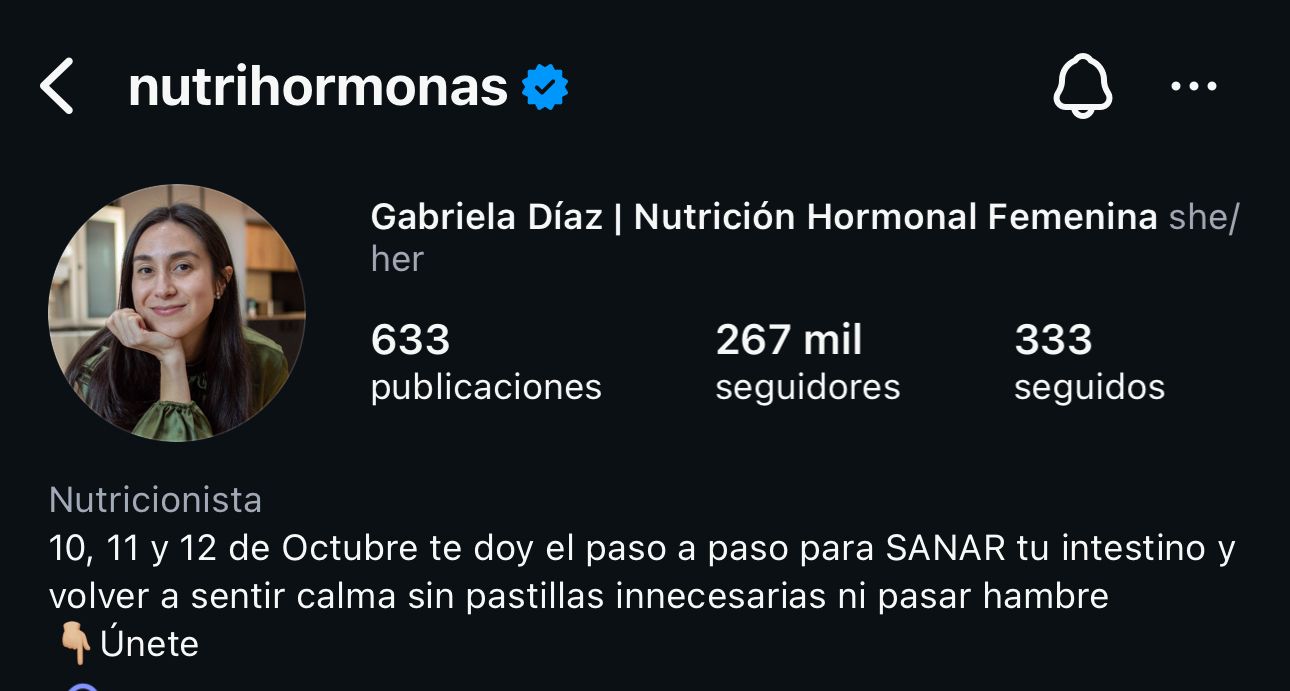Show the 333 seguidos accounts
1290x691 pixels.
coord(1089,361)
